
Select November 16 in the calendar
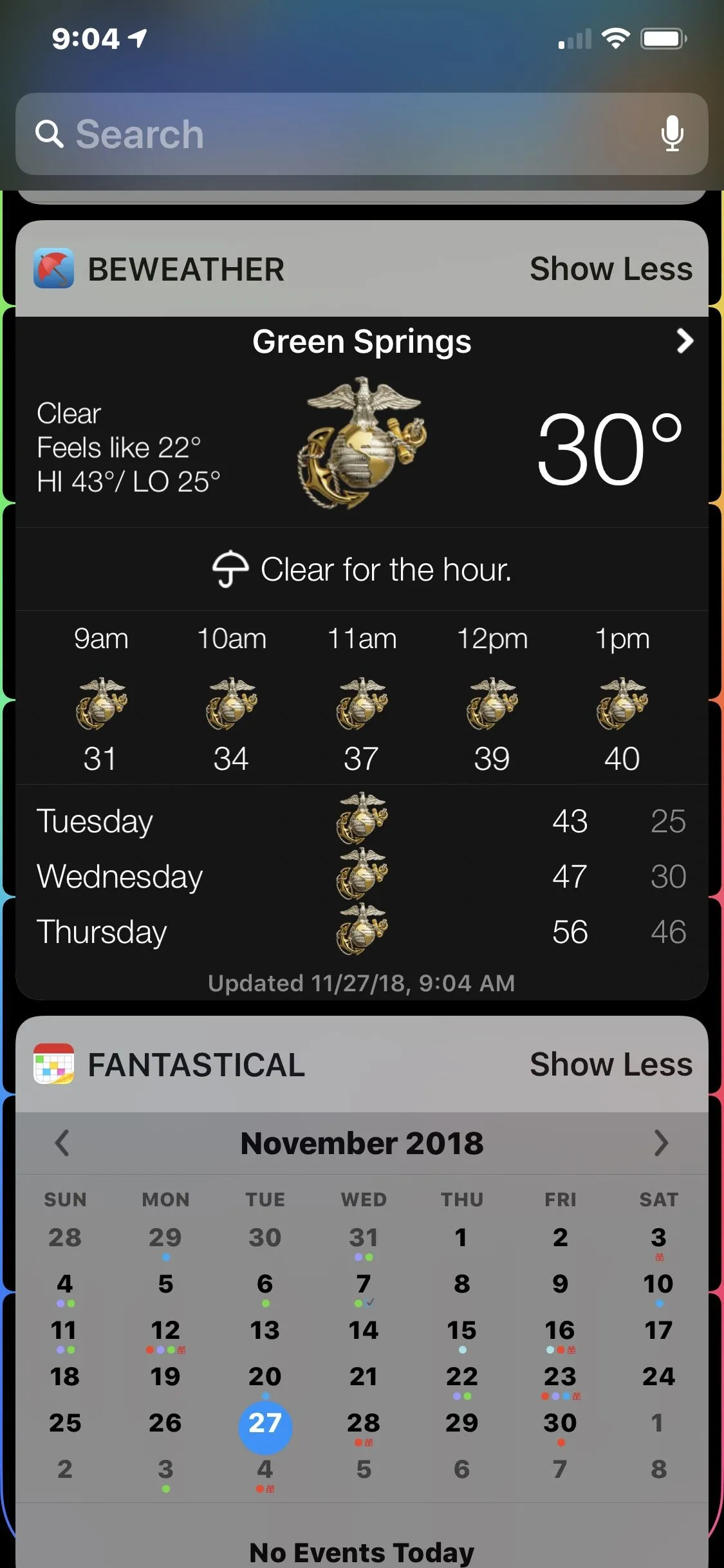[559, 1330]
